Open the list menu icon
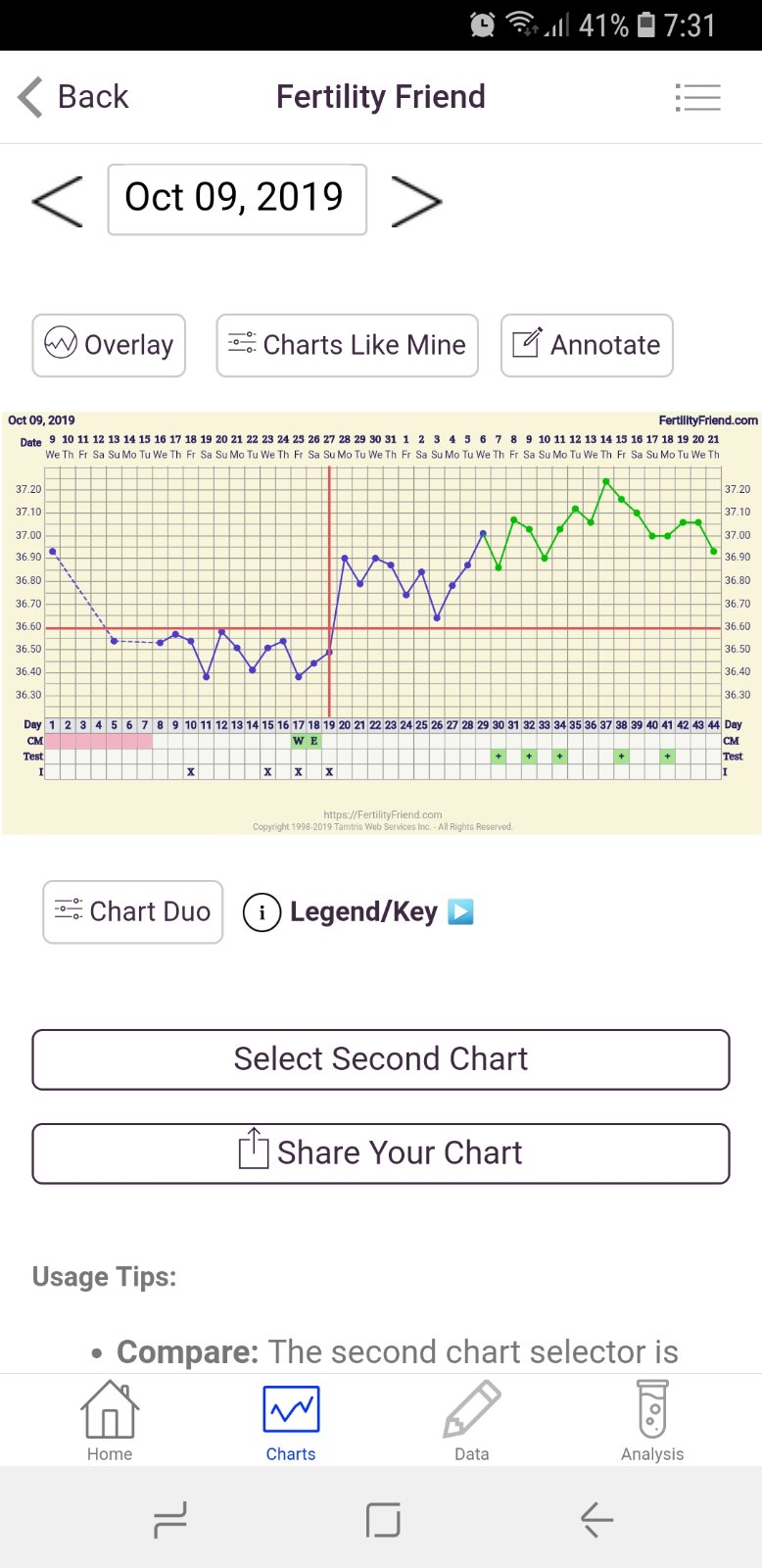The image size is (762, 1568). click(697, 97)
